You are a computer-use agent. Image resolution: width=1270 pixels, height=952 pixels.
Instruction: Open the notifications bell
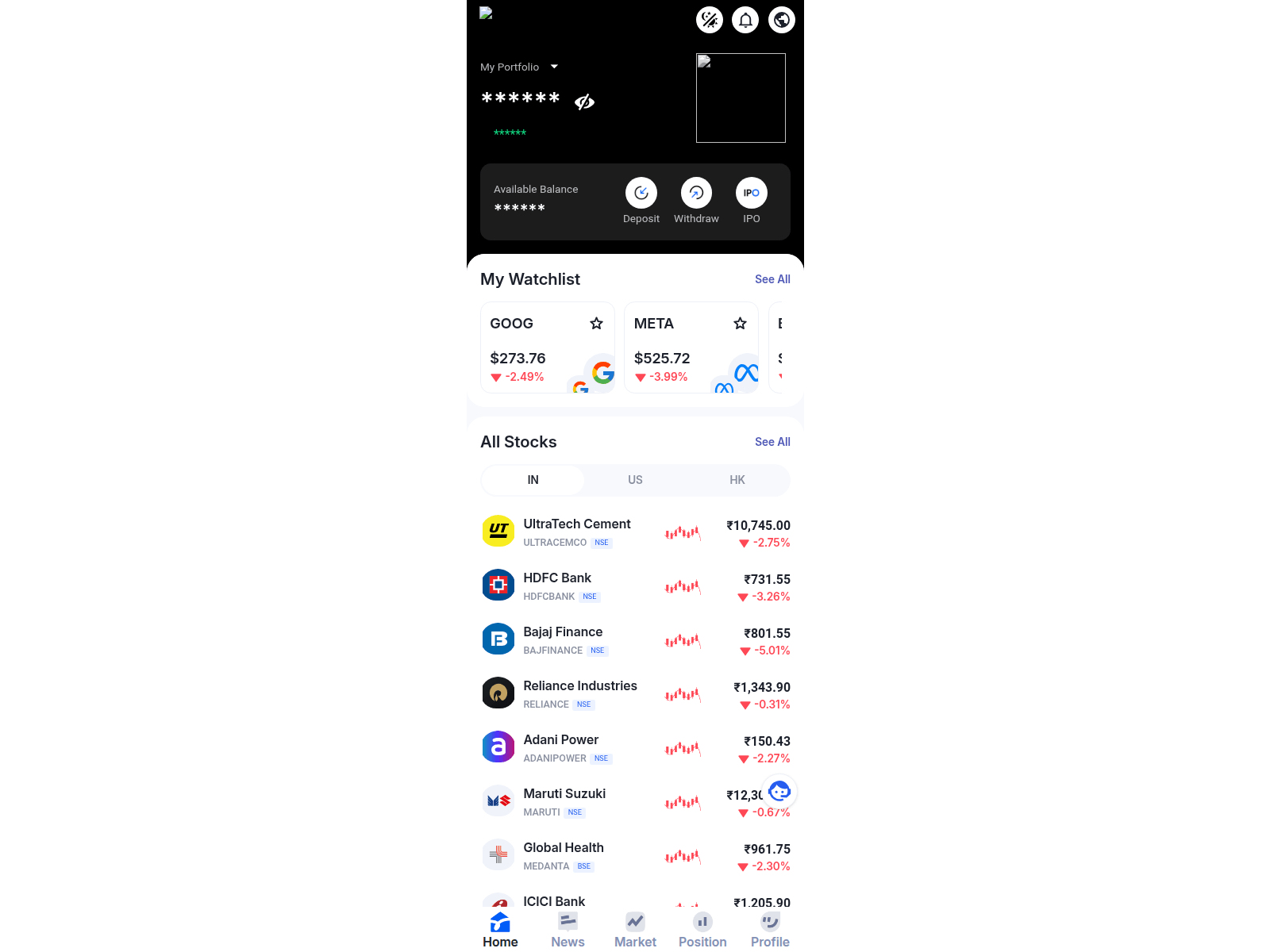[x=745, y=20]
